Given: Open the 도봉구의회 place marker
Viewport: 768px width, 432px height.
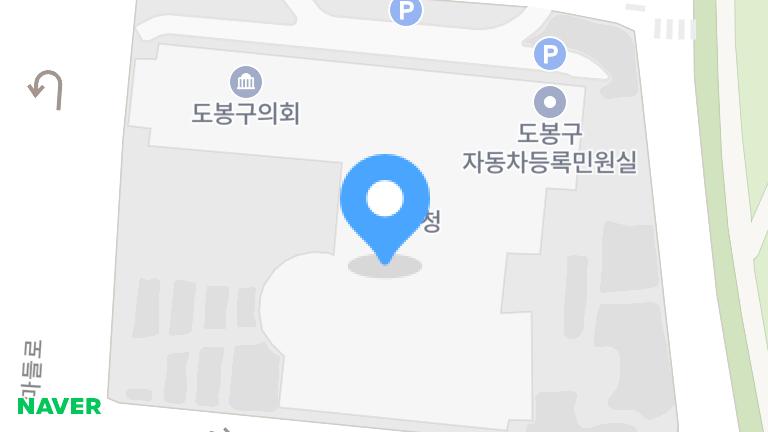Looking at the screenshot, I should [245, 82].
